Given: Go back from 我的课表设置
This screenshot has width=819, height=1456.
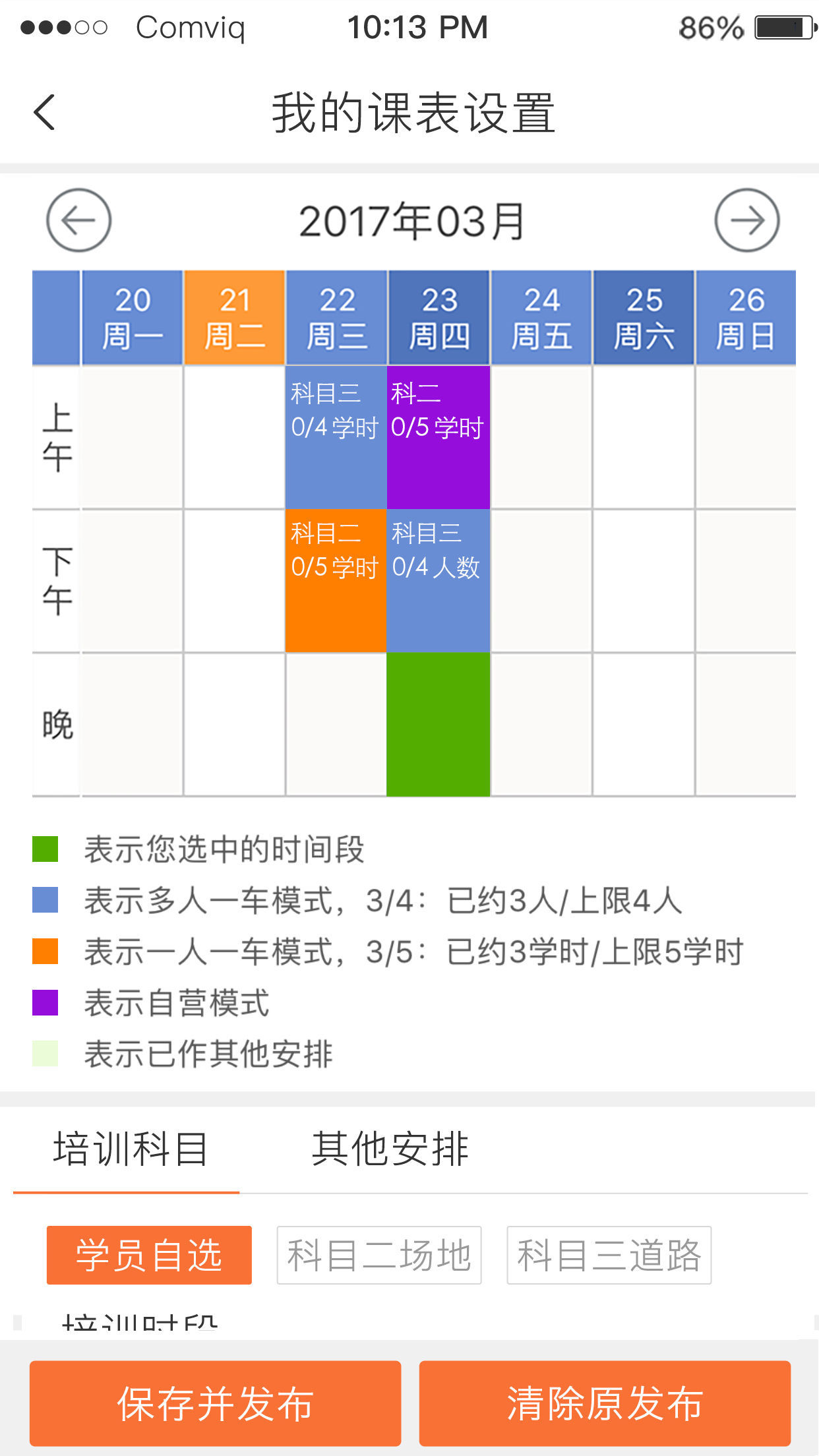Looking at the screenshot, I should point(45,112).
